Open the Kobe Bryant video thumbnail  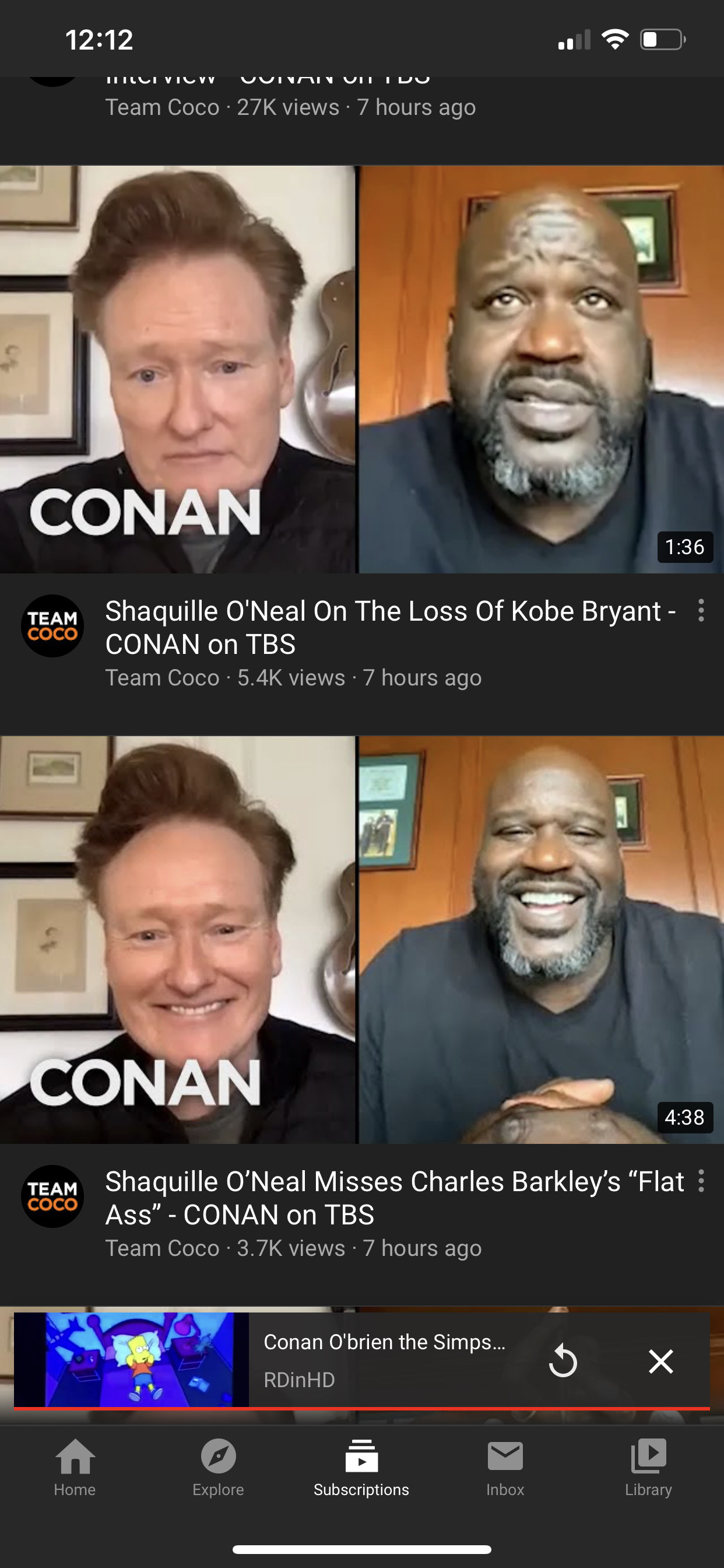pyautogui.click(x=361, y=369)
